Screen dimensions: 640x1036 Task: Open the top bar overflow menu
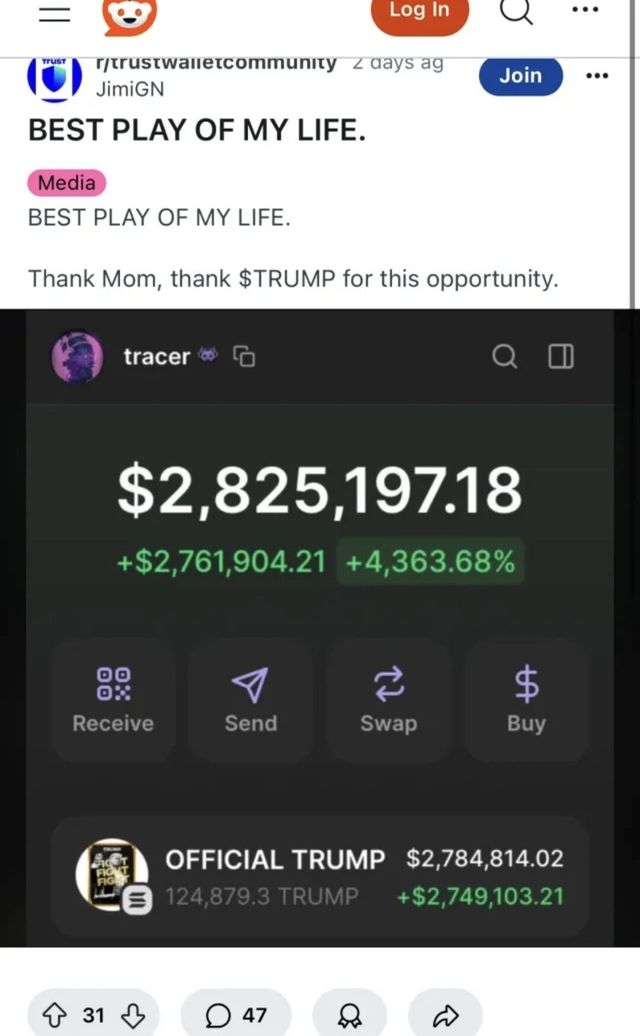pyautogui.click(x=585, y=10)
